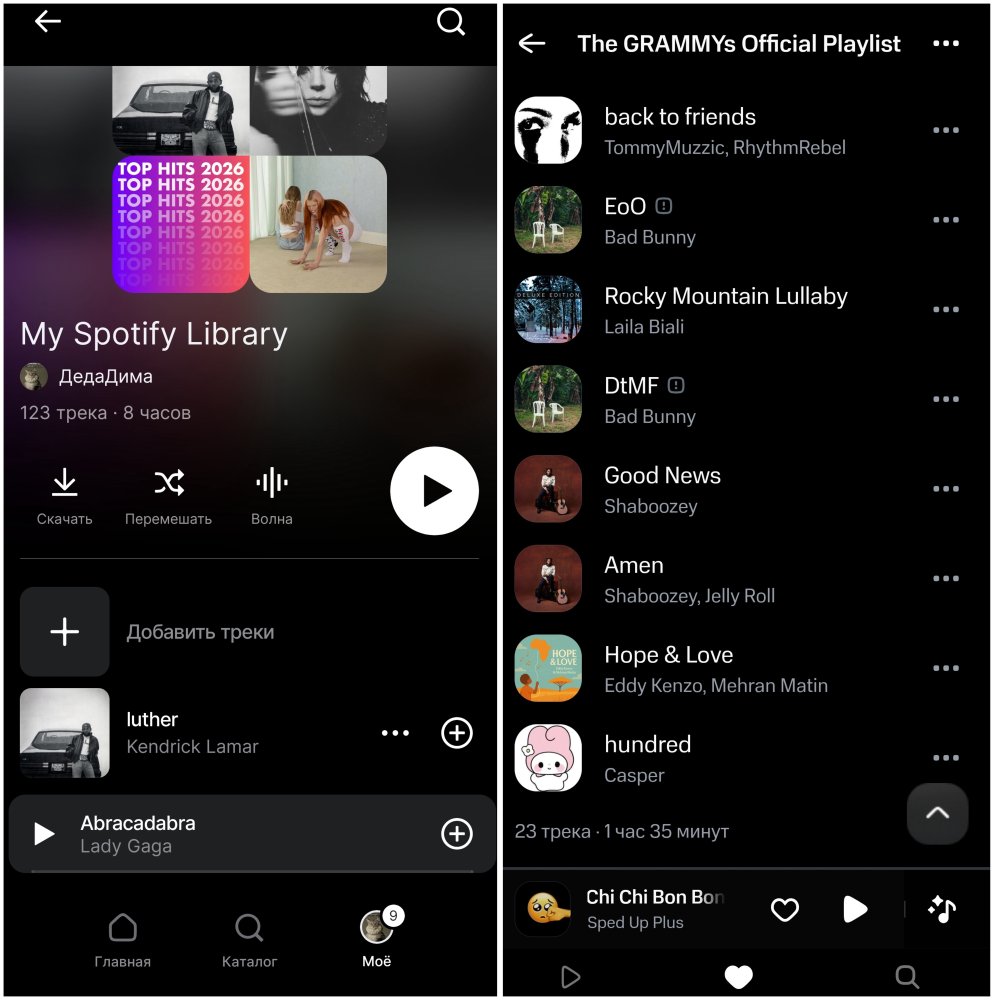
Task: Play the track back to friends
Action: 680,130
